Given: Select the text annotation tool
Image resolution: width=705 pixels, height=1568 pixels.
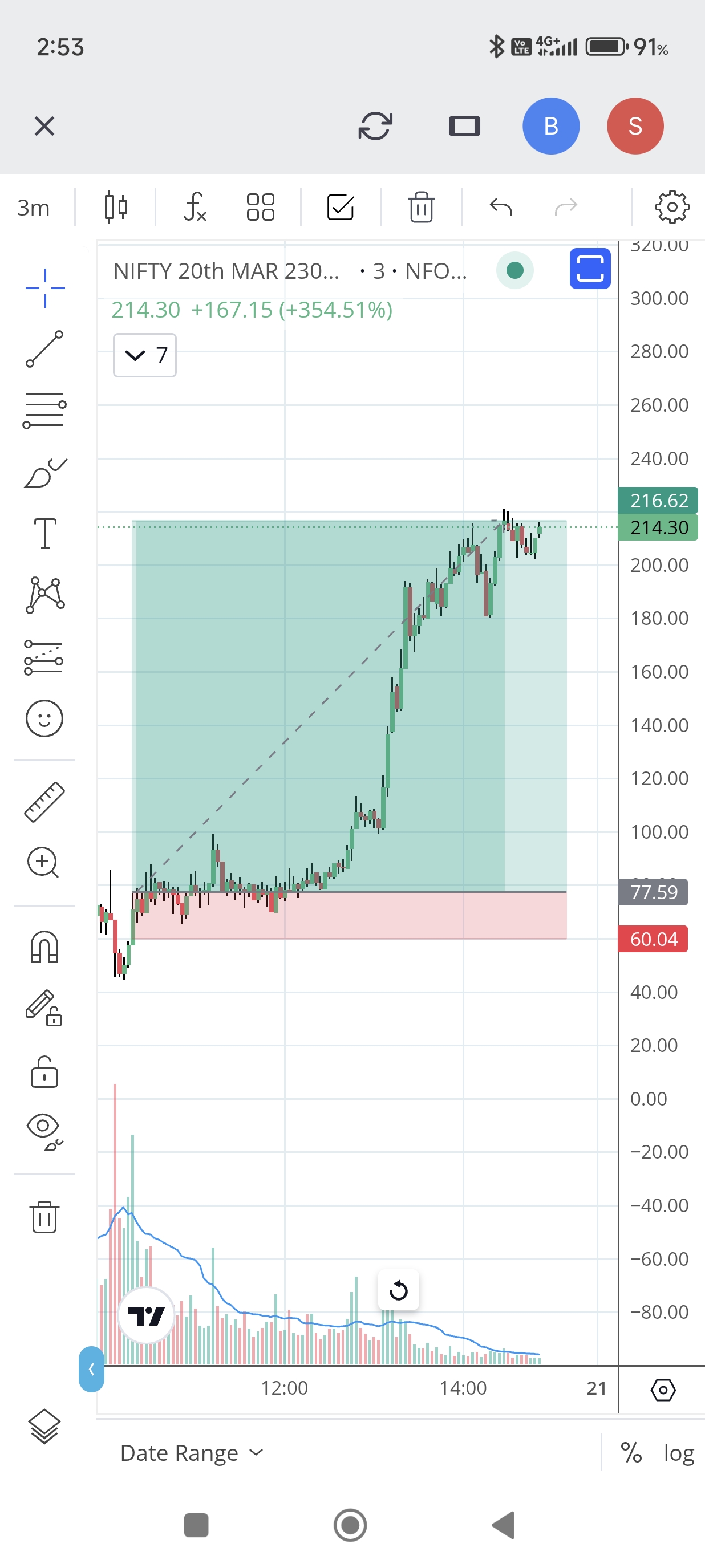Looking at the screenshot, I should (x=44, y=534).
